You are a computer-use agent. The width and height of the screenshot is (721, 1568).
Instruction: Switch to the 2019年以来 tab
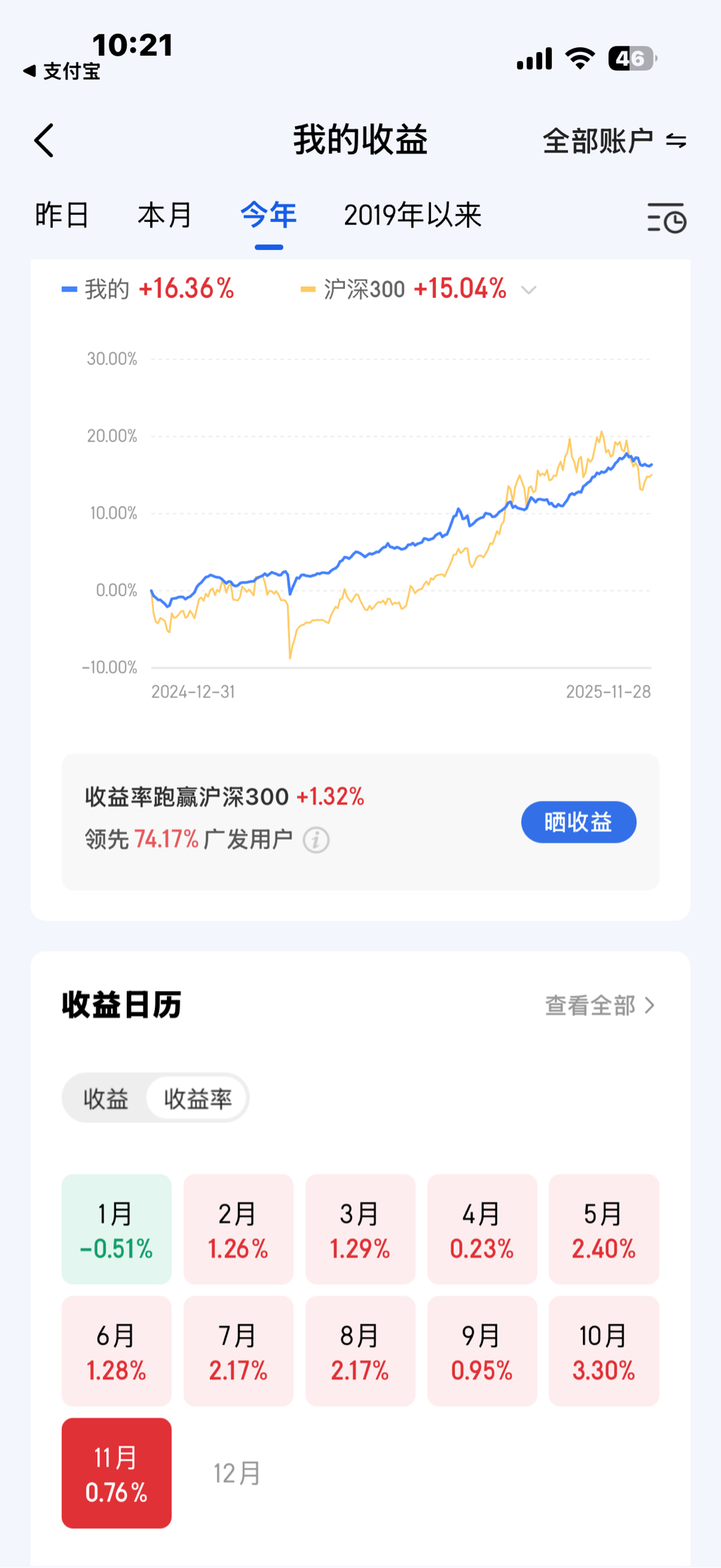click(412, 215)
